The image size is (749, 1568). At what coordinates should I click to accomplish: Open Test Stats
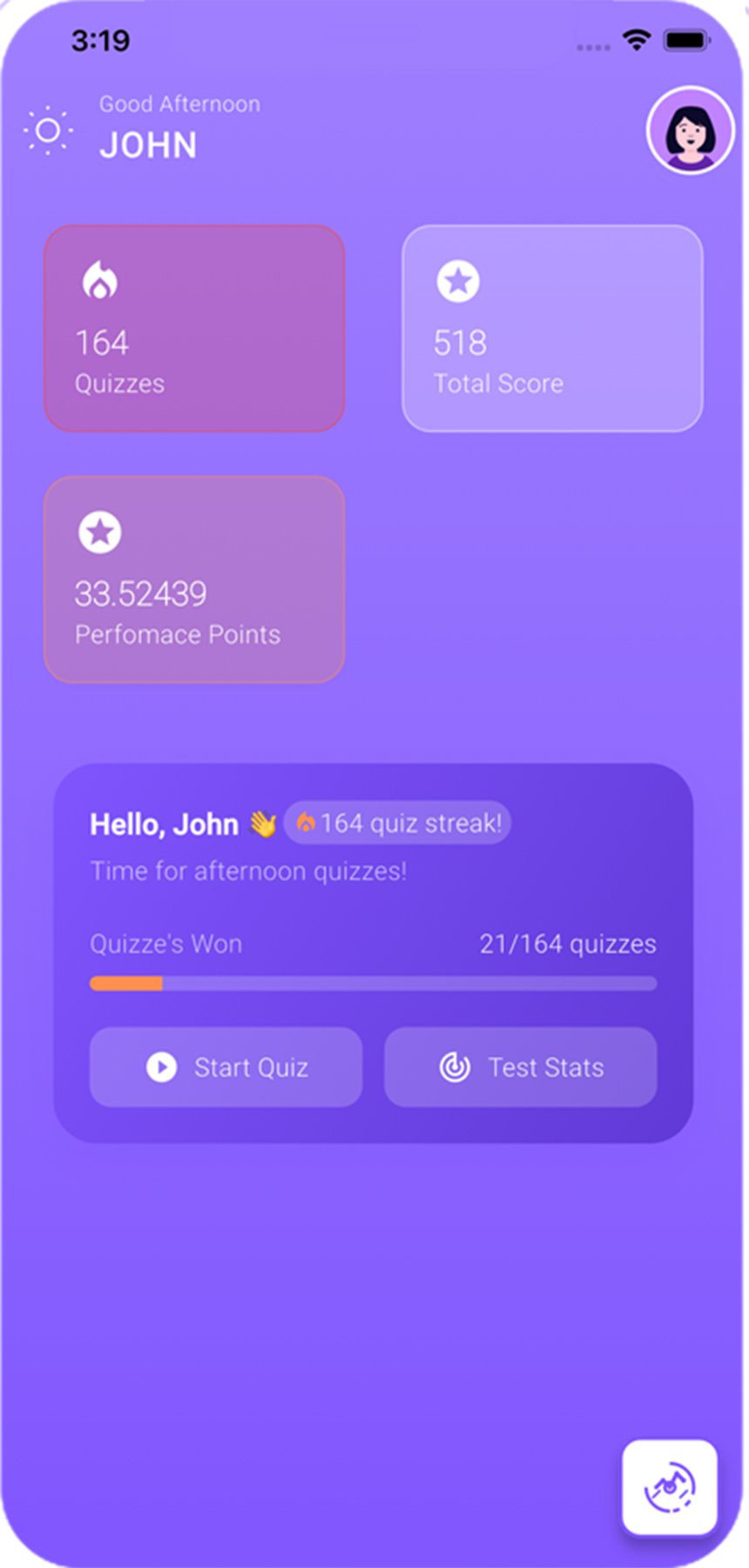[521, 1067]
